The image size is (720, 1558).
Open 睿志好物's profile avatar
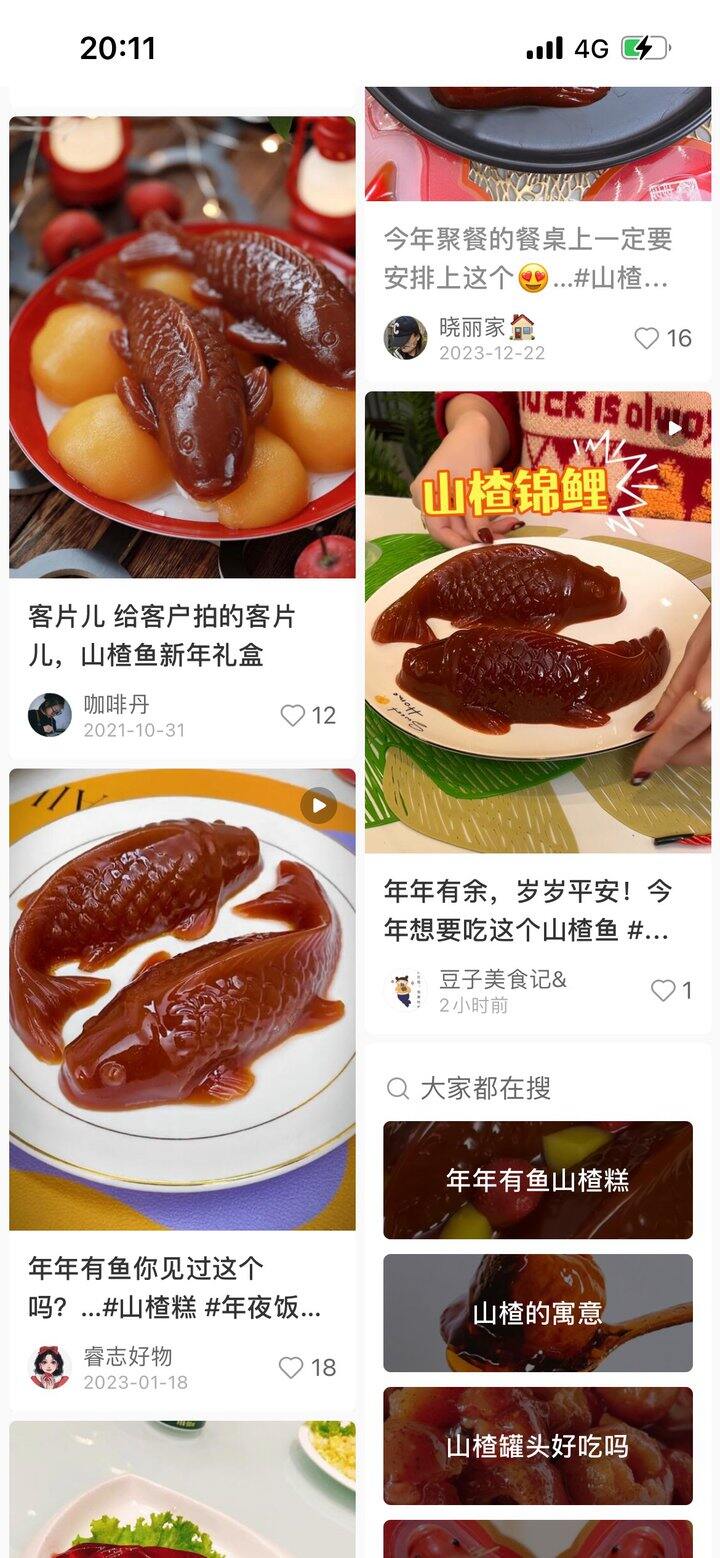pos(50,1368)
